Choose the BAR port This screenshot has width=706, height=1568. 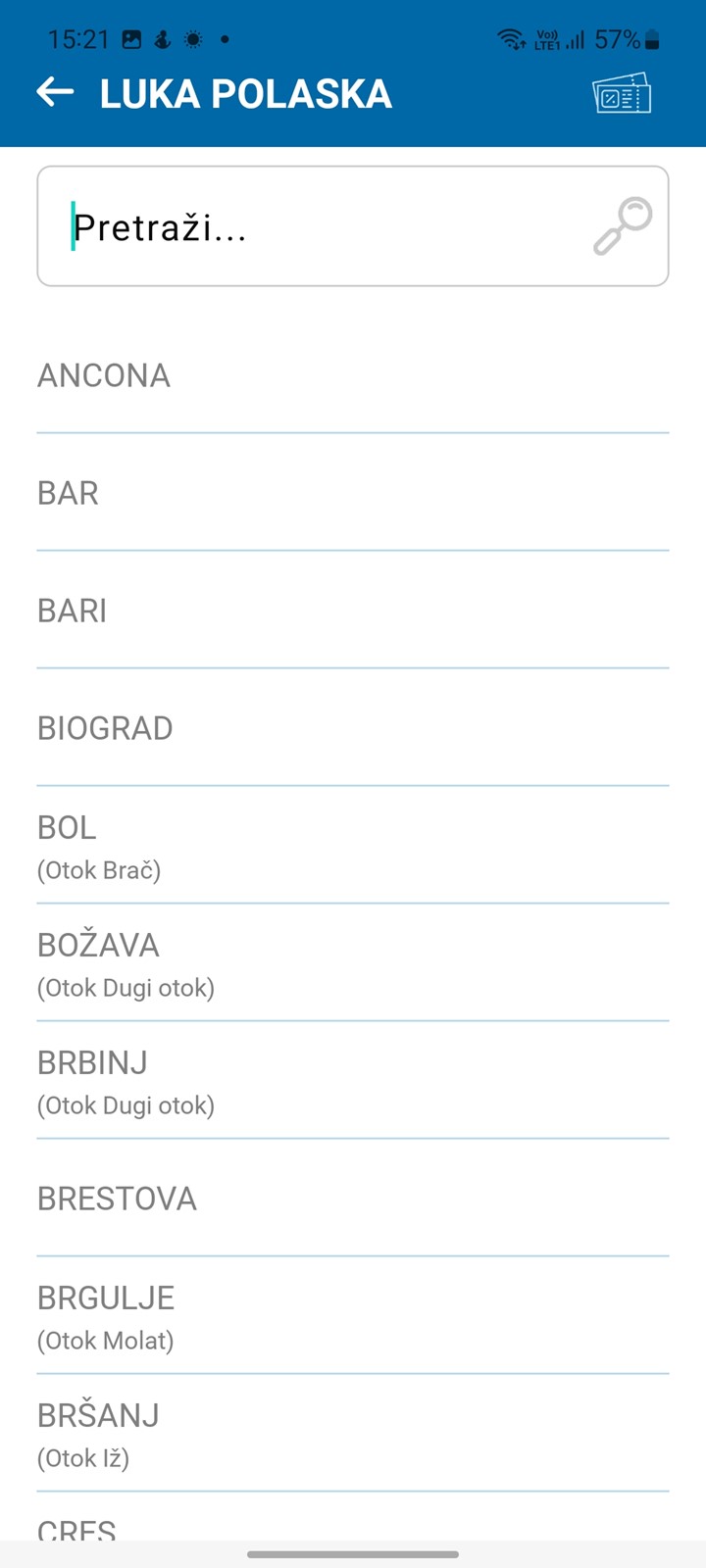point(353,493)
